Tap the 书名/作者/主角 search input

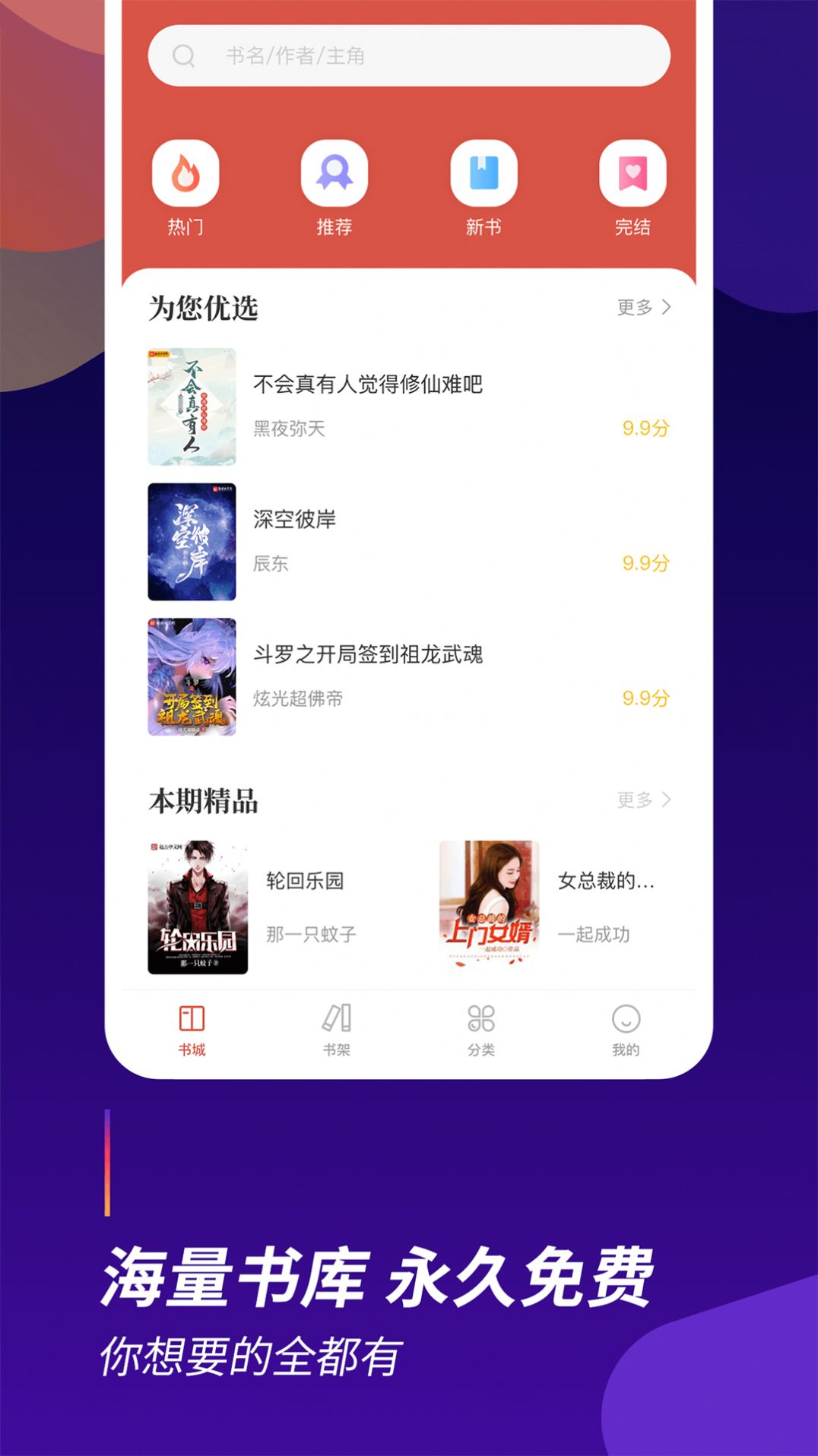(380, 55)
